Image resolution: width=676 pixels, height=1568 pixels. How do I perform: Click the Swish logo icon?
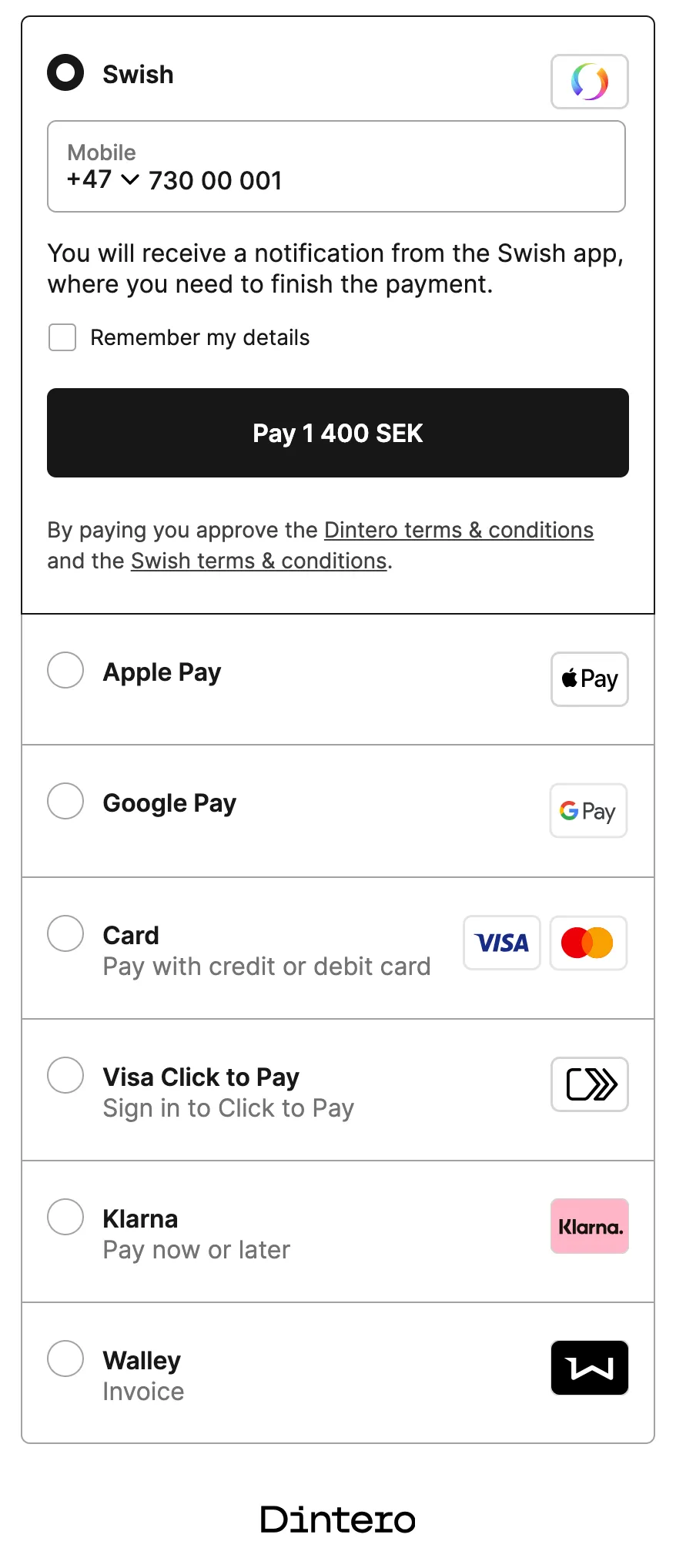coord(589,82)
